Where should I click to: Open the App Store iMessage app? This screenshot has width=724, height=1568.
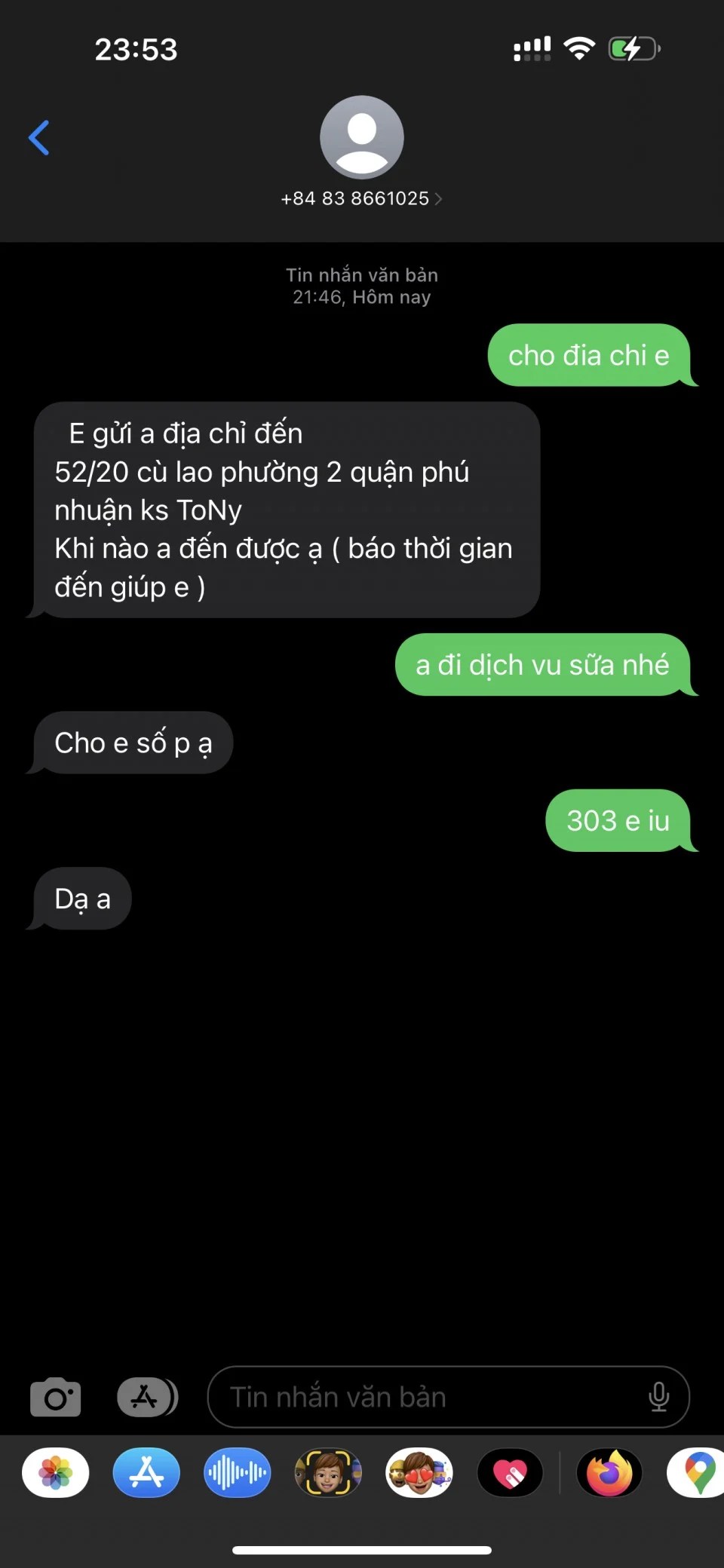146,1472
